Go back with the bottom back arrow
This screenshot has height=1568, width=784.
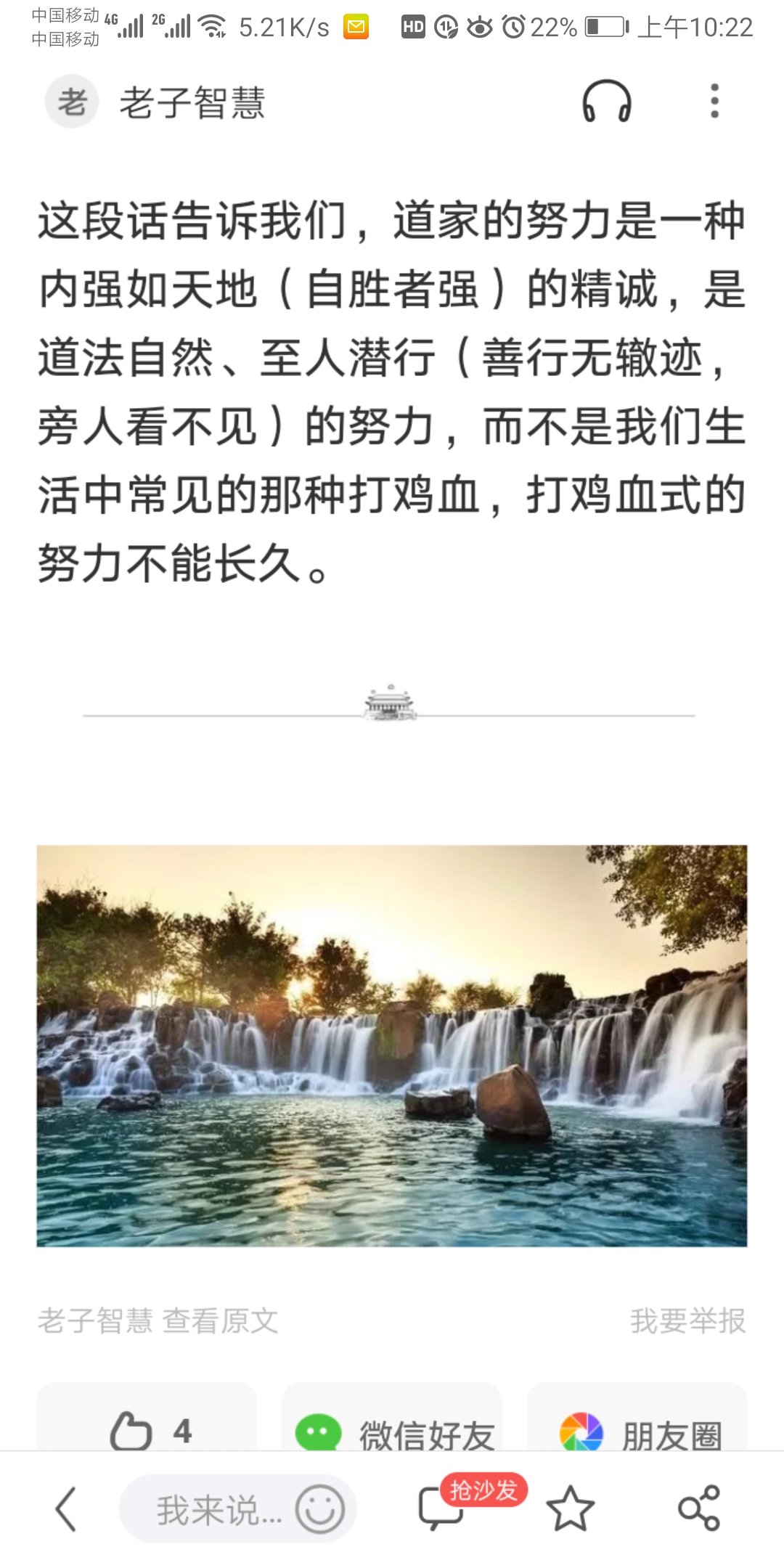[x=65, y=1508]
